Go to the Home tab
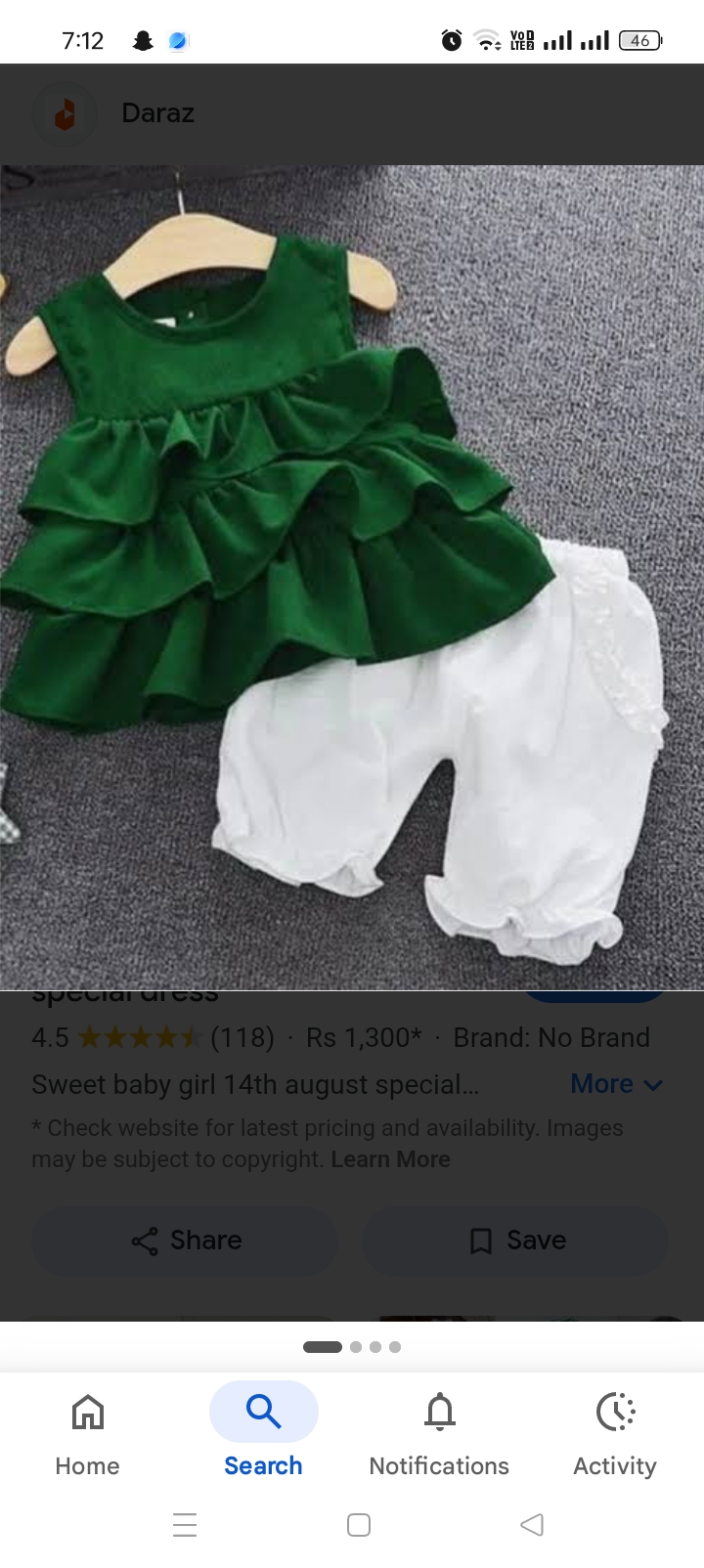The width and height of the screenshot is (704, 1568). point(88,1434)
